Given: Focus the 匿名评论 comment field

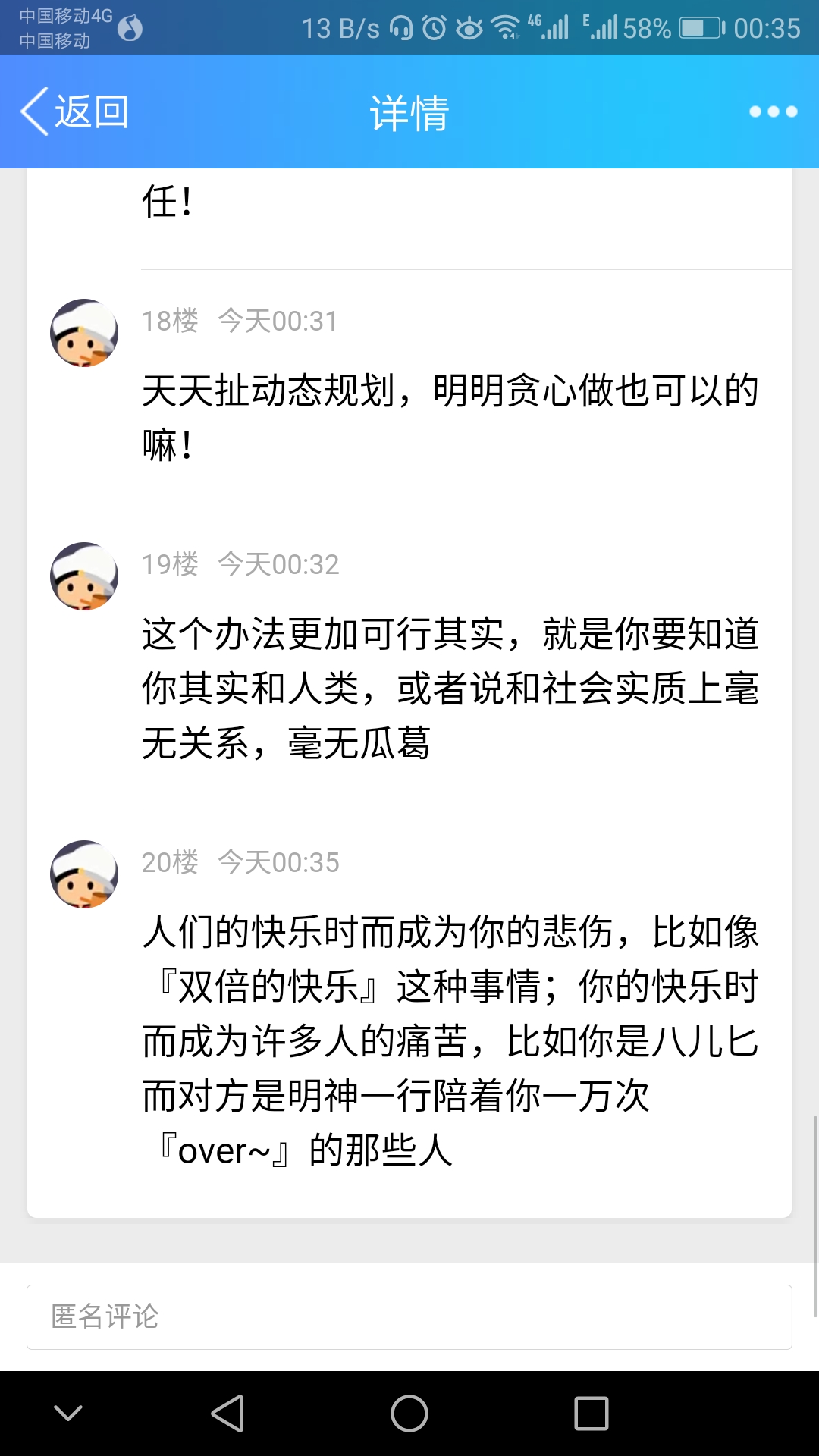Looking at the screenshot, I should (x=409, y=1317).
